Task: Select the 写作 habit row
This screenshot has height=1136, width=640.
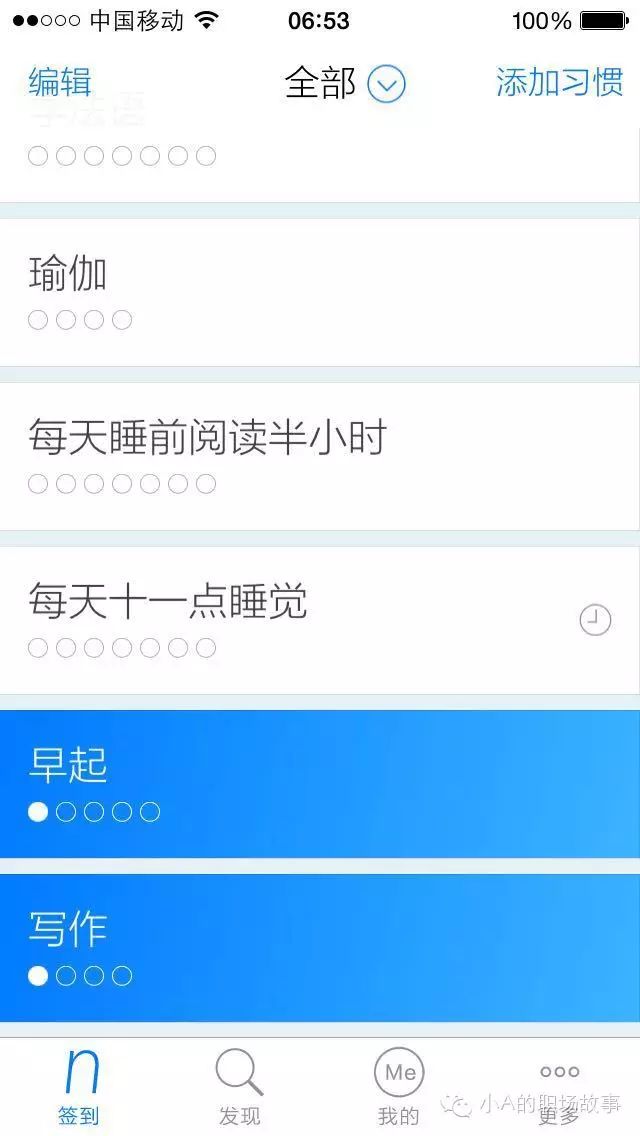Action: pos(320,948)
